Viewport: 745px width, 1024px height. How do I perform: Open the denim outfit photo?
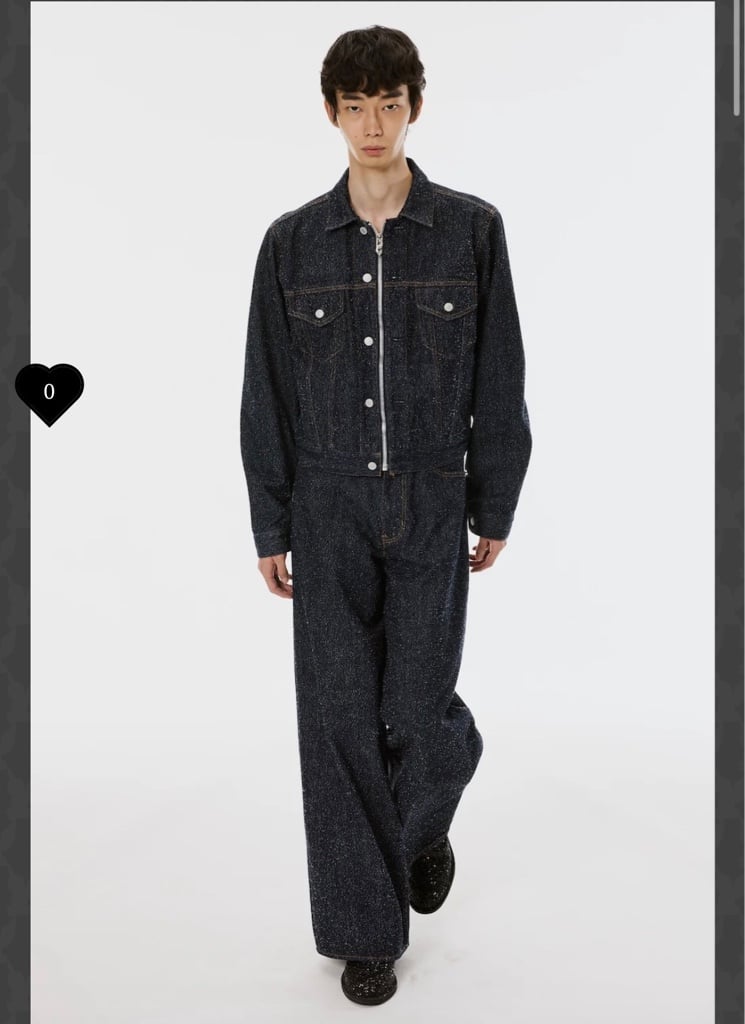click(x=372, y=512)
